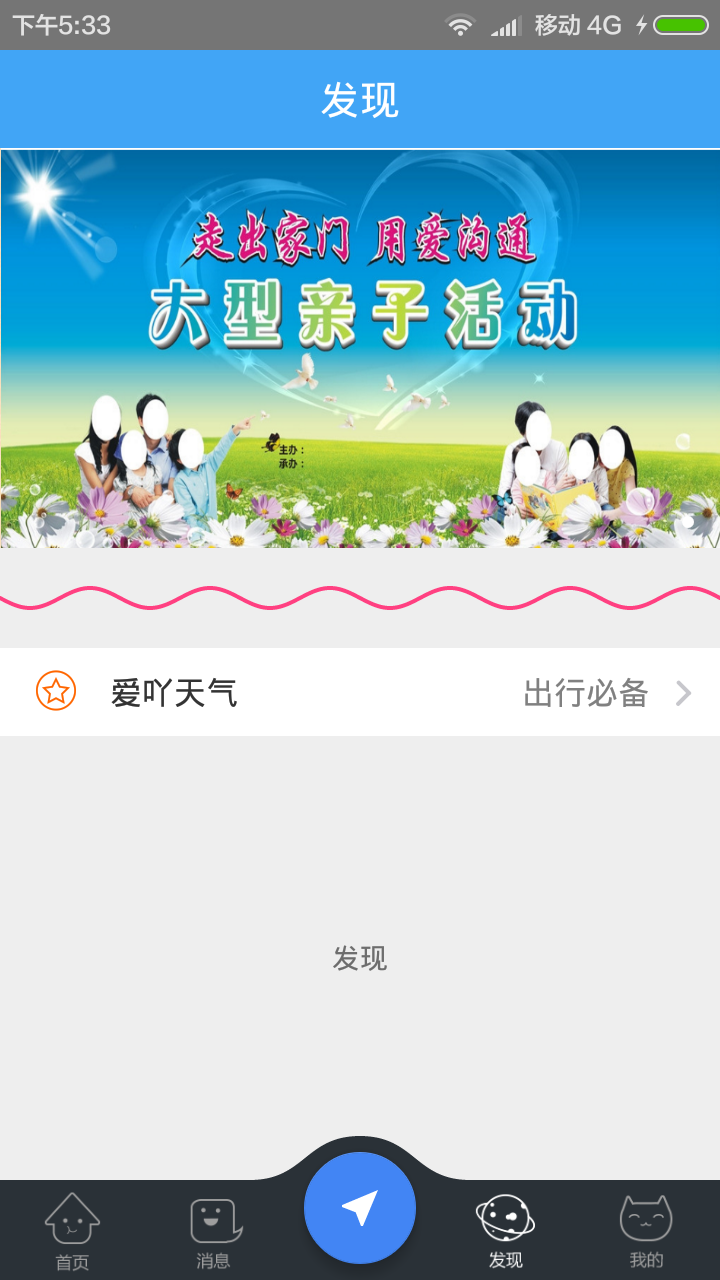The image size is (720, 1280).
Task: Tap the blue paper-plane button
Action: [360, 1208]
